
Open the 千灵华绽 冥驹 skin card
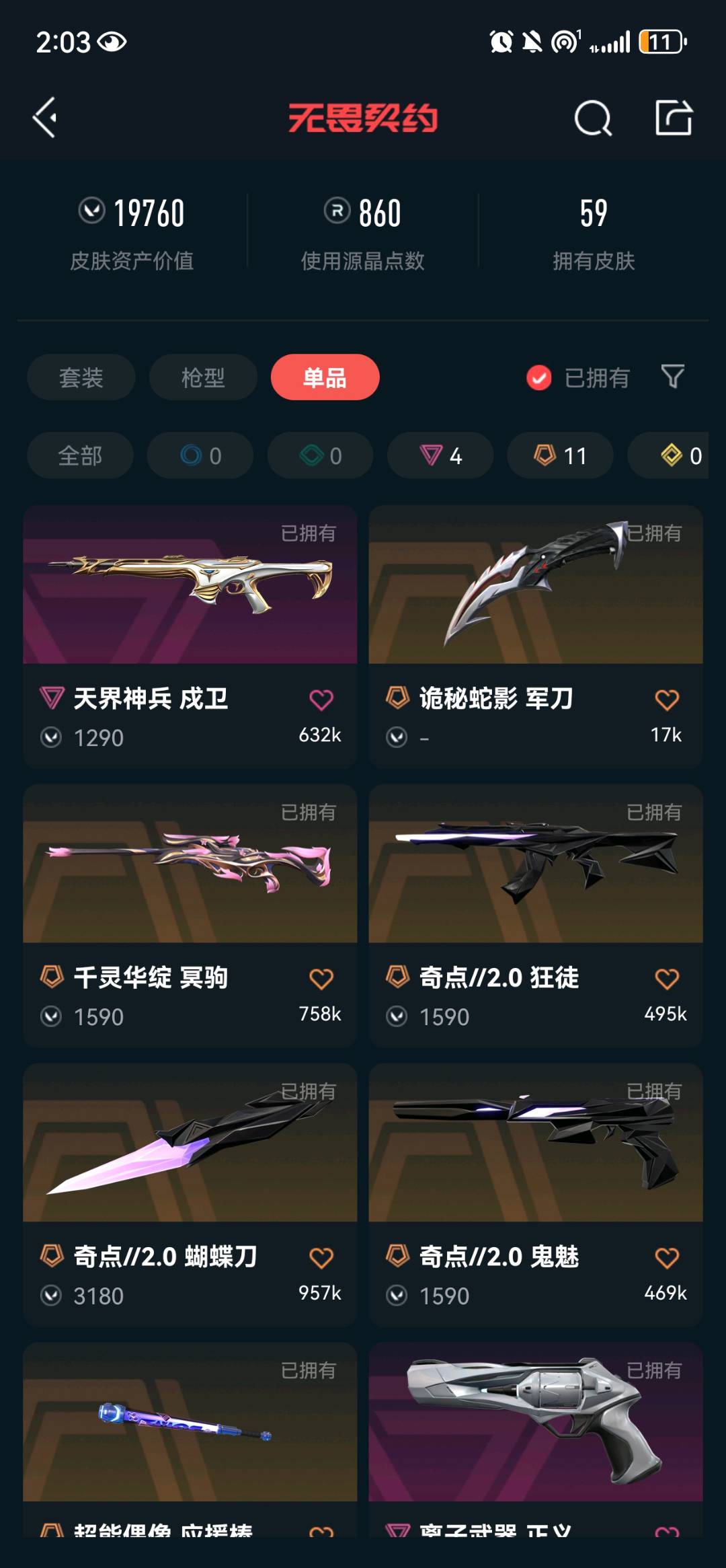tap(190, 916)
